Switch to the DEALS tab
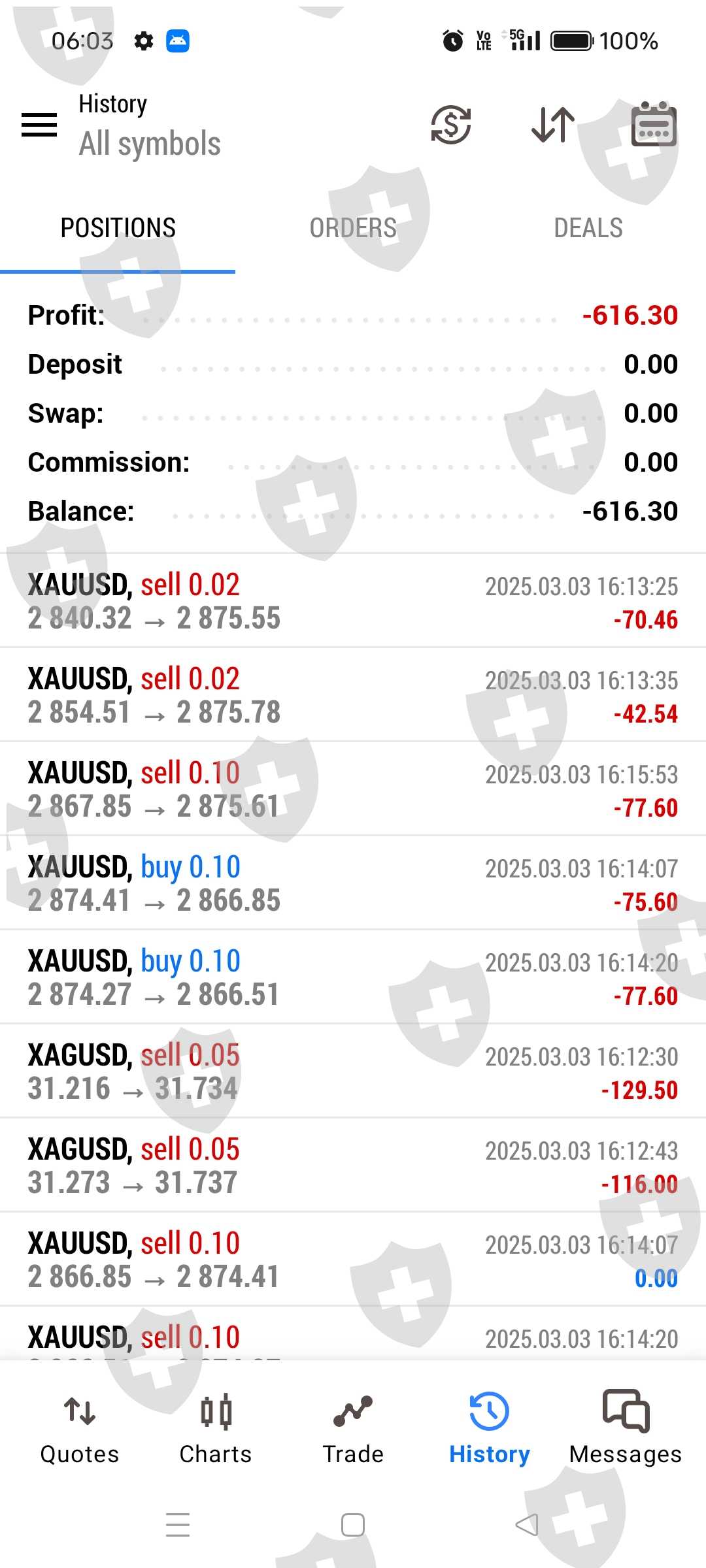The height and width of the screenshot is (1568, 706). 588,228
